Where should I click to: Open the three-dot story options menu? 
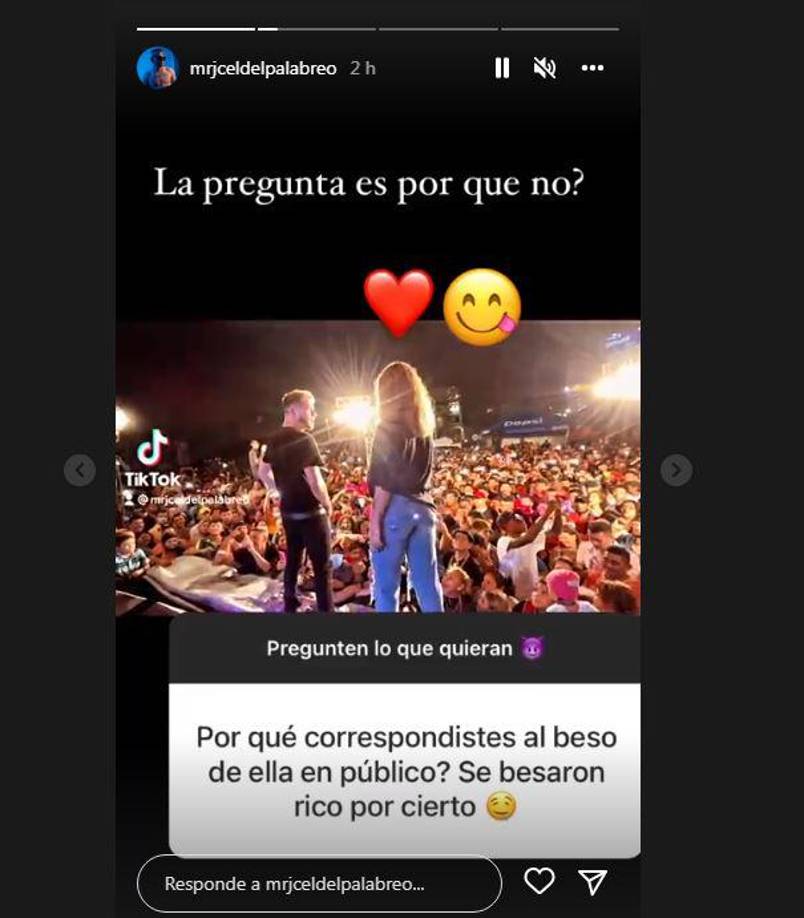coord(592,69)
